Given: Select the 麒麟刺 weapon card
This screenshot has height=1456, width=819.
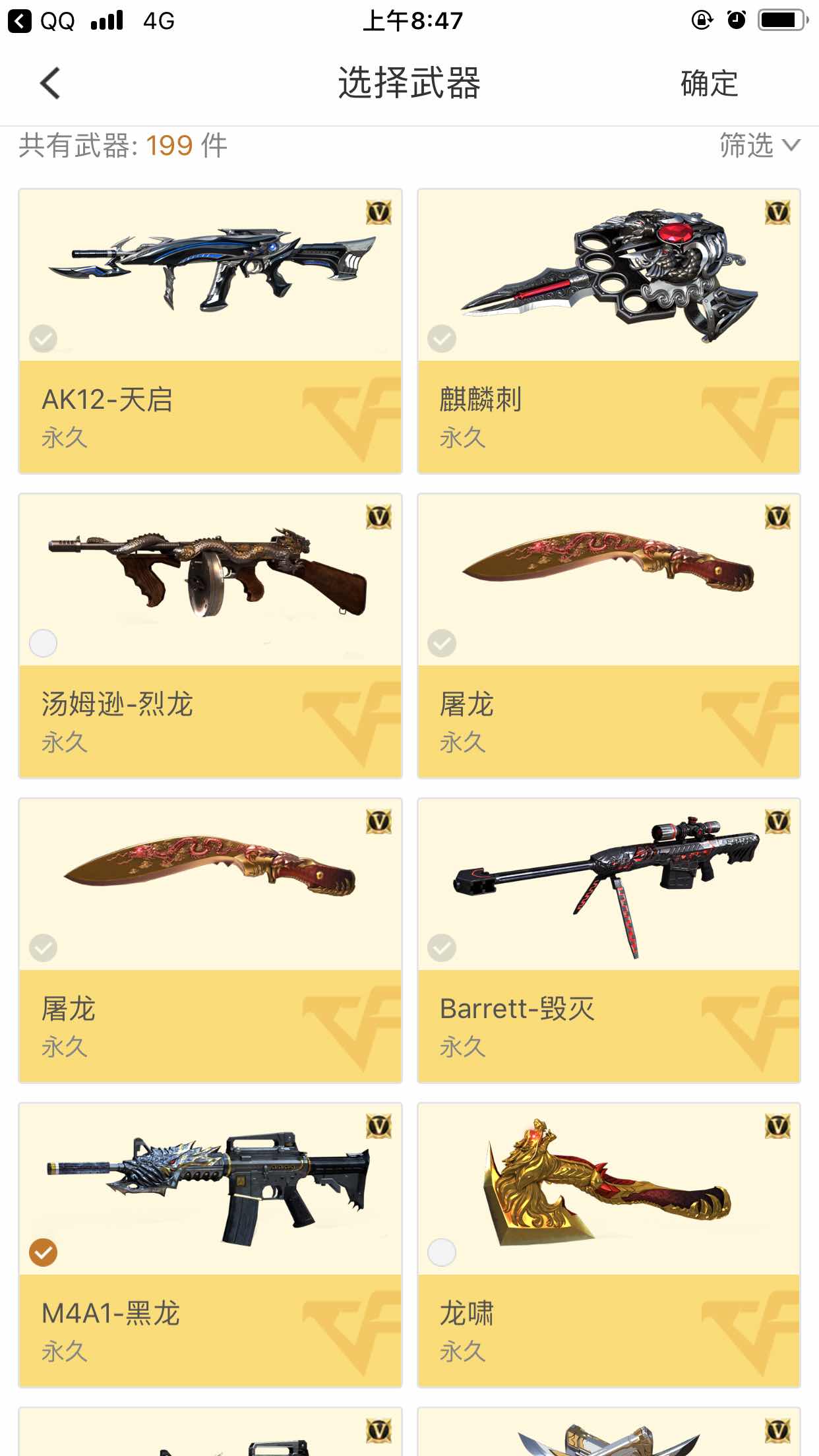Looking at the screenshot, I should [609, 331].
